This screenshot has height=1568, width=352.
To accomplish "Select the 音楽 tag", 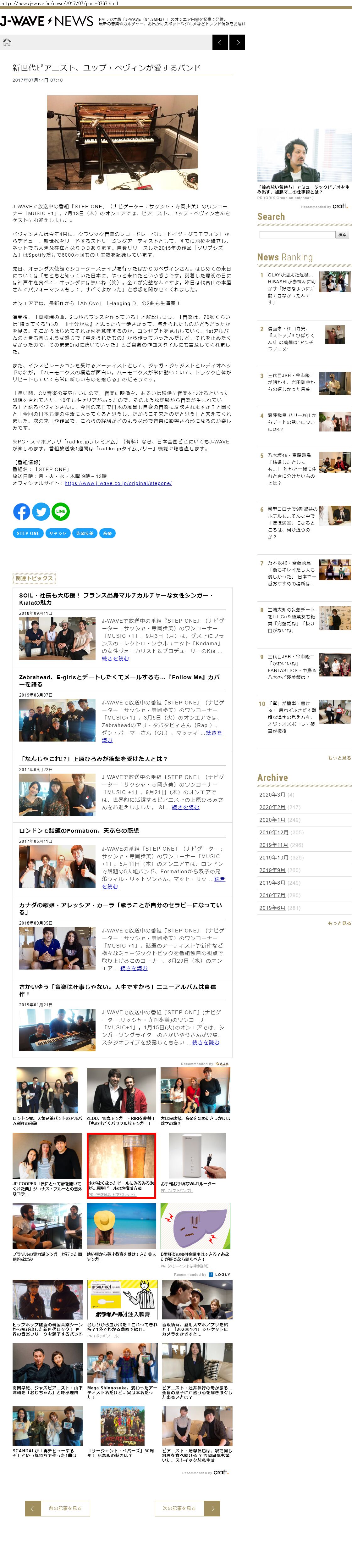I will [107, 533].
